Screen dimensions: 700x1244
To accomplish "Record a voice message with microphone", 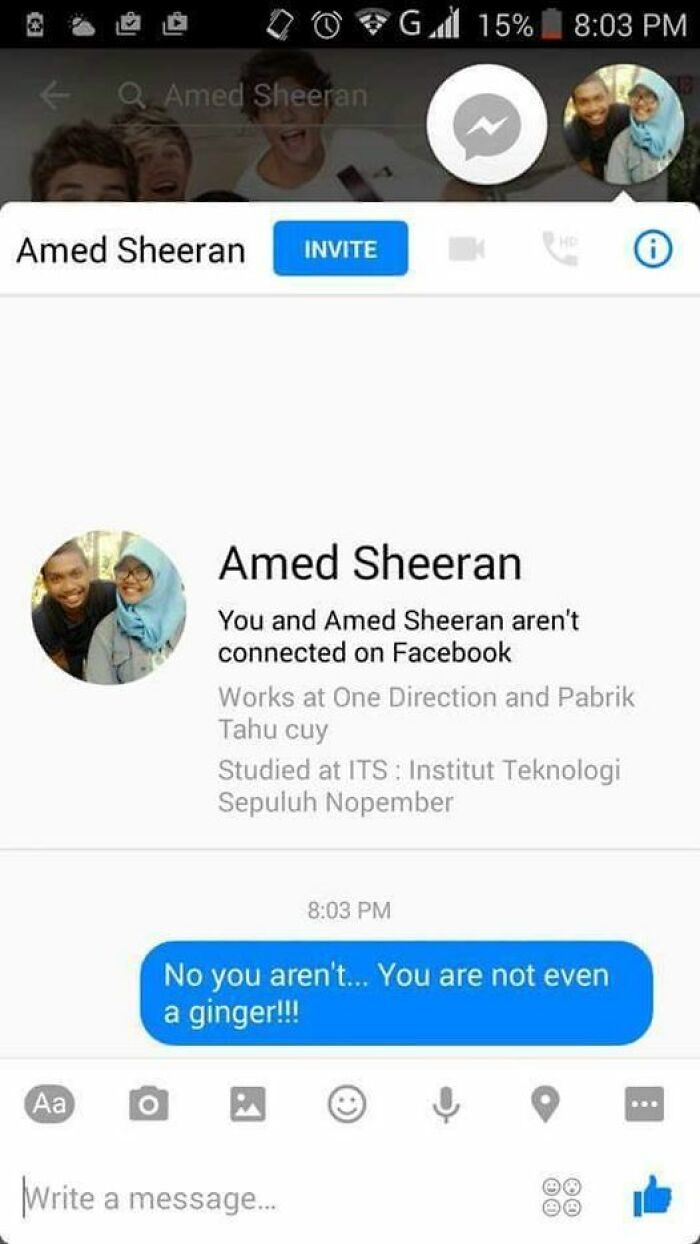I will (x=446, y=1104).
